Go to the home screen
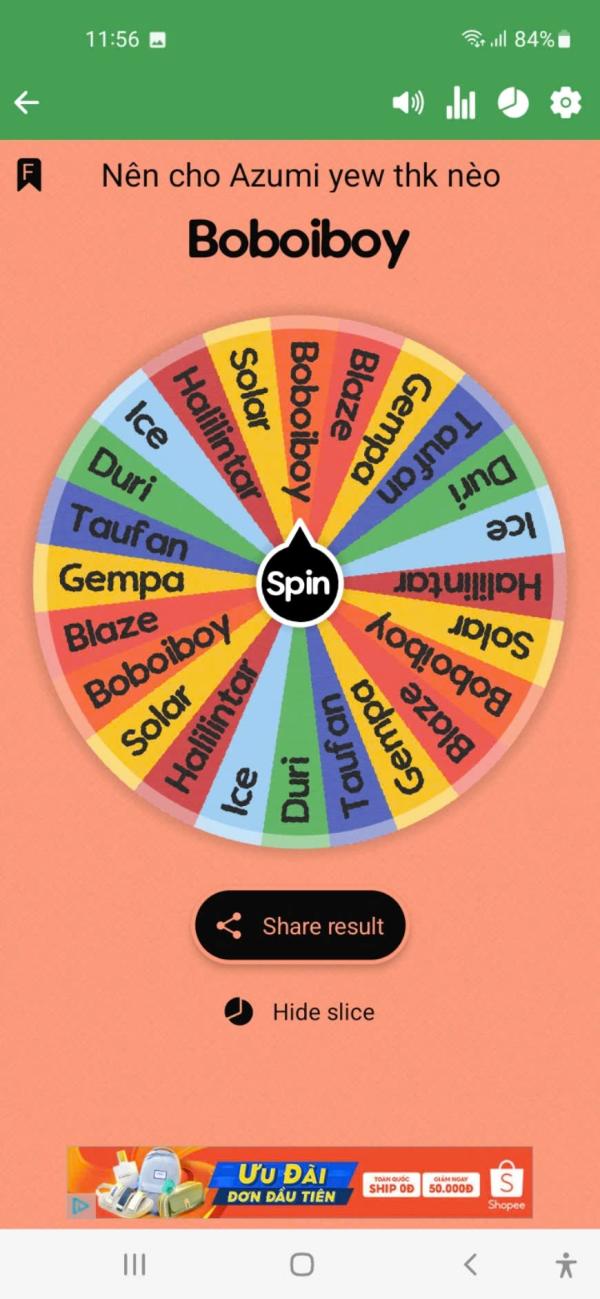 pos(301,1264)
